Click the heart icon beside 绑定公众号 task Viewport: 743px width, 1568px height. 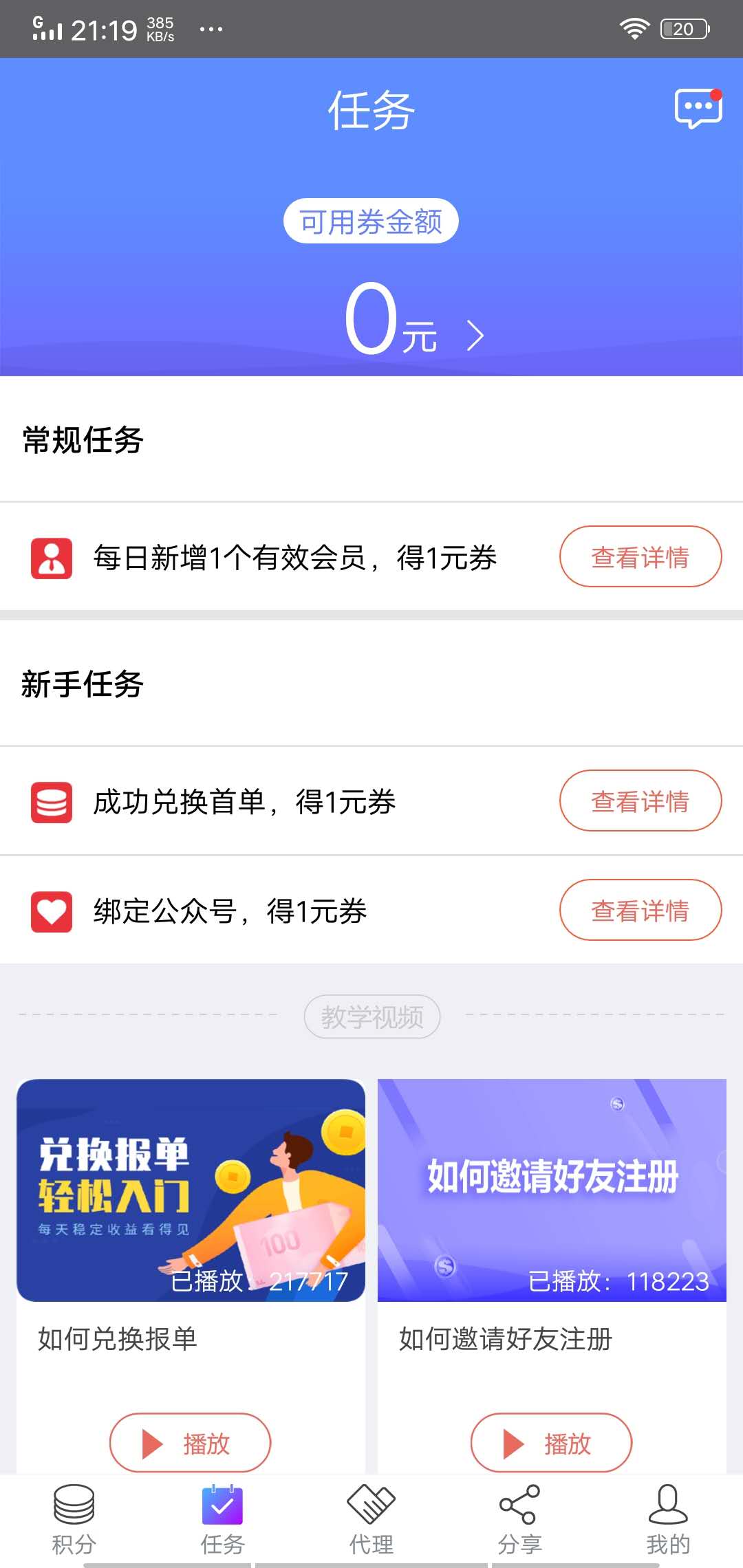[52, 909]
